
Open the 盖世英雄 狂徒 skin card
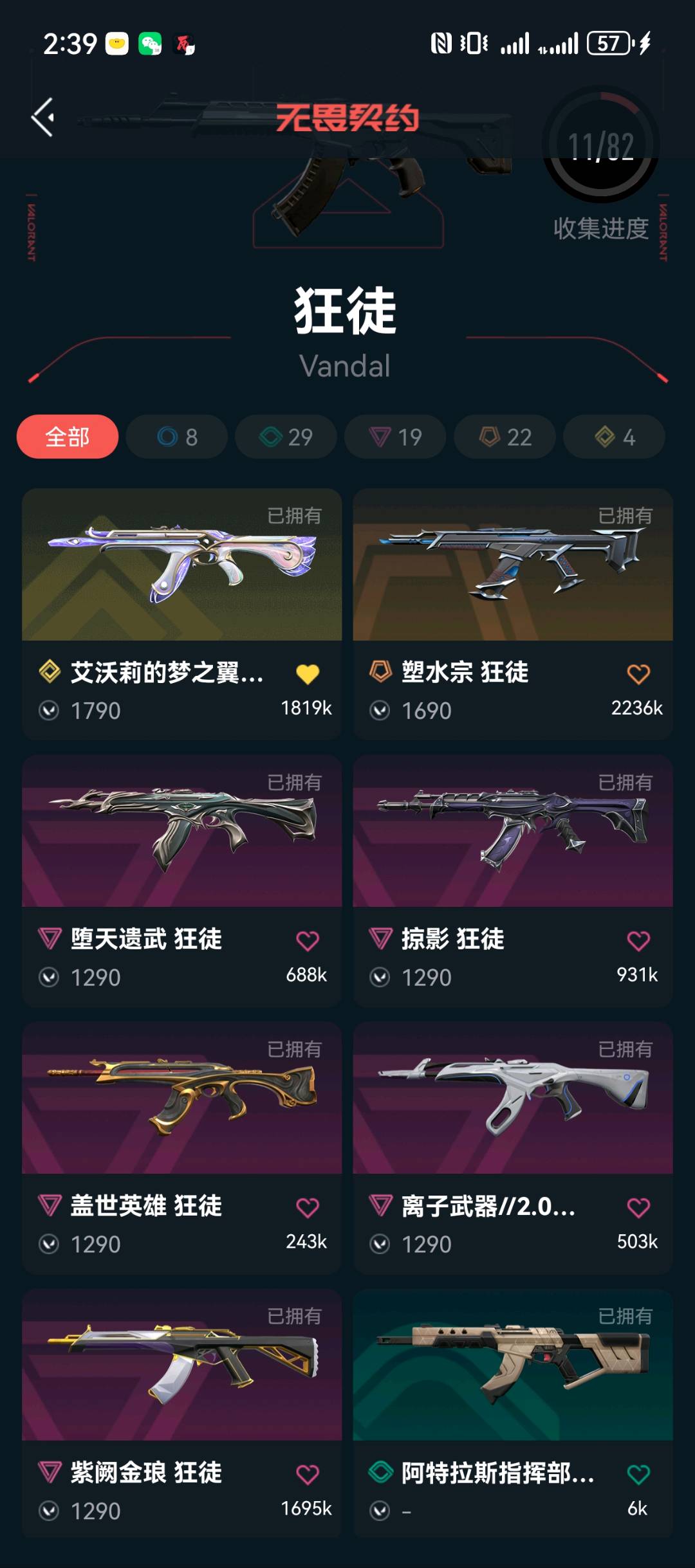pos(181,1099)
